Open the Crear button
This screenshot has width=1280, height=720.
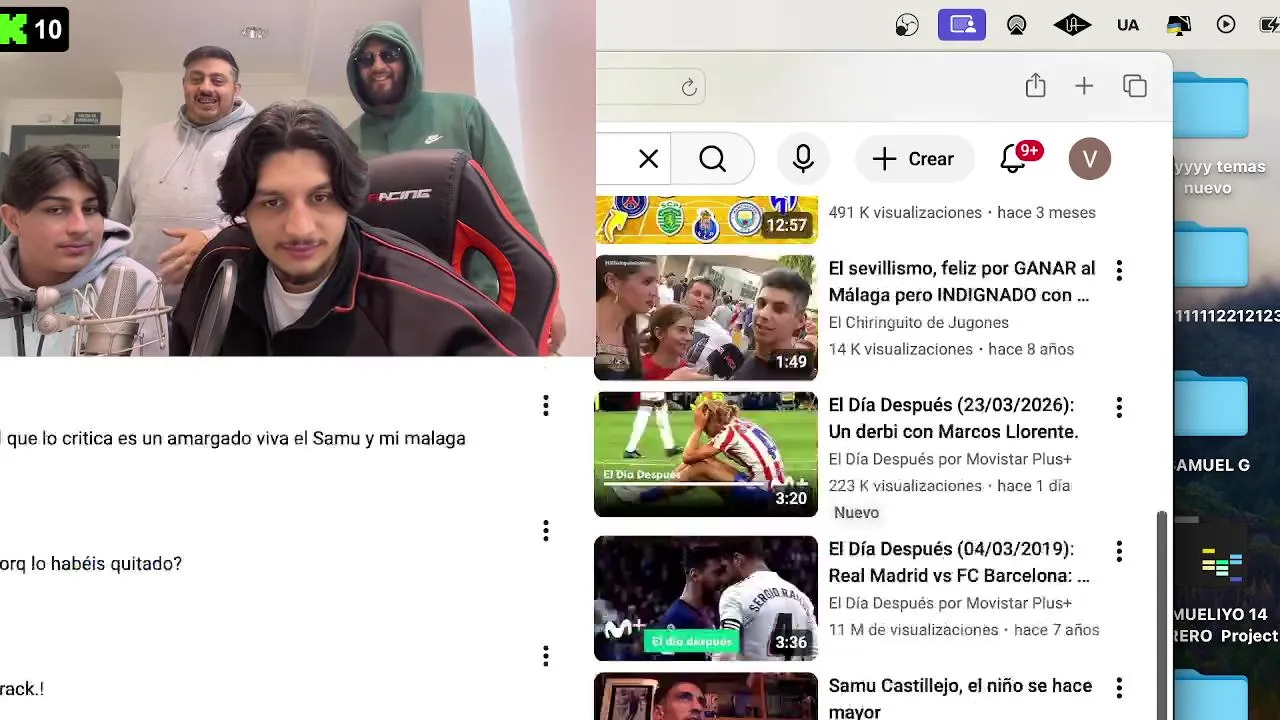pyautogui.click(x=914, y=159)
